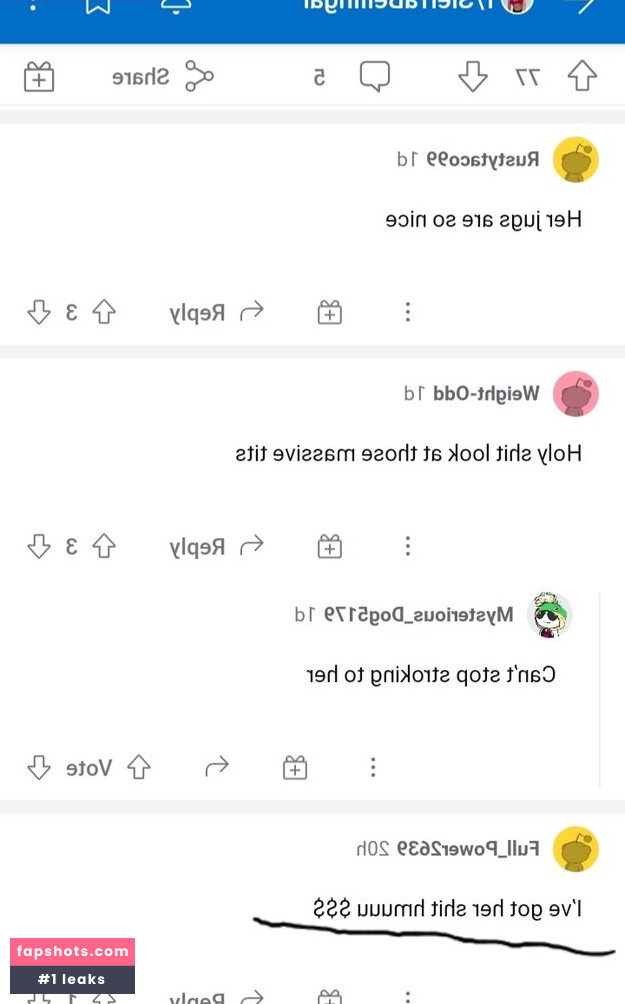Downvote the post

tap(472, 76)
